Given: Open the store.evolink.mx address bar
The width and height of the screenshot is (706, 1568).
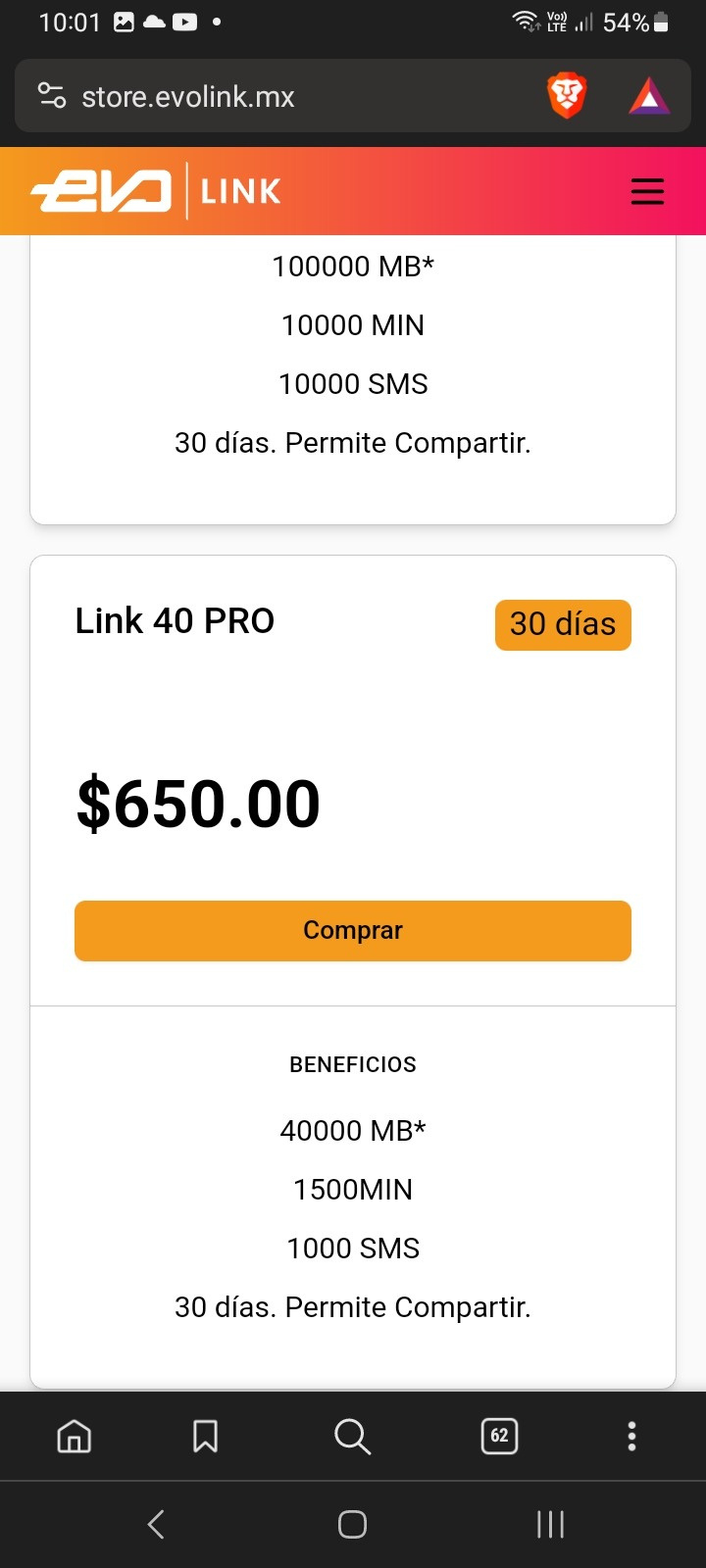Looking at the screenshot, I should [x=188, y=97].
